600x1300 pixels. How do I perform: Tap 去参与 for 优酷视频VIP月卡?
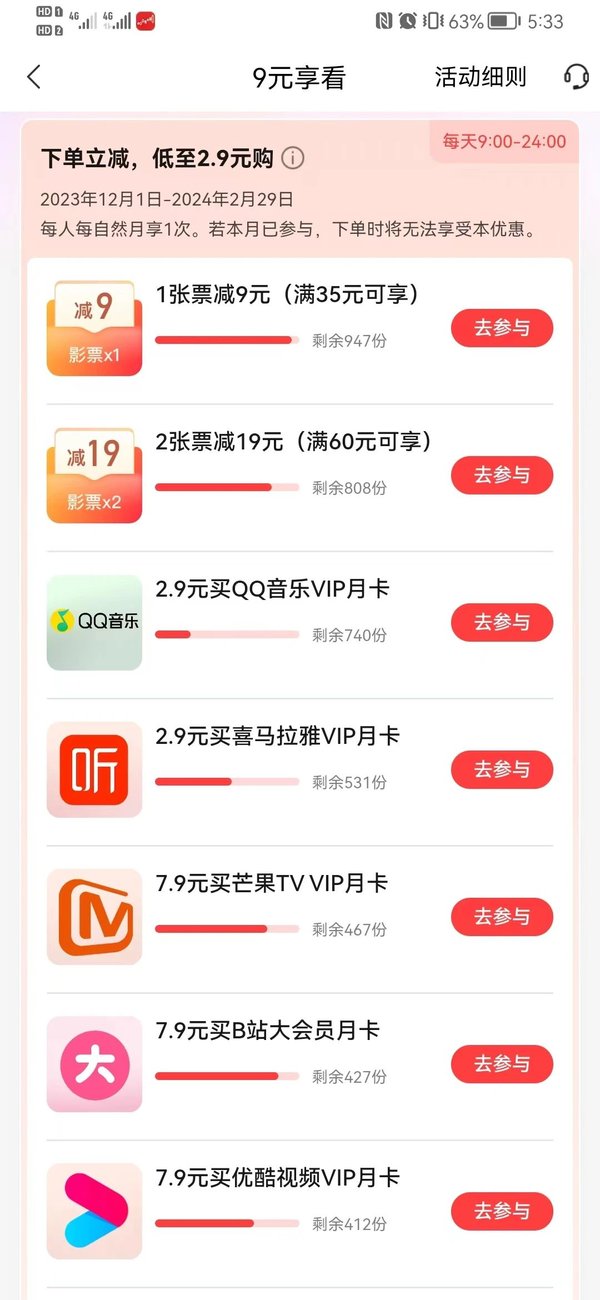click(x=502, y=1211)
